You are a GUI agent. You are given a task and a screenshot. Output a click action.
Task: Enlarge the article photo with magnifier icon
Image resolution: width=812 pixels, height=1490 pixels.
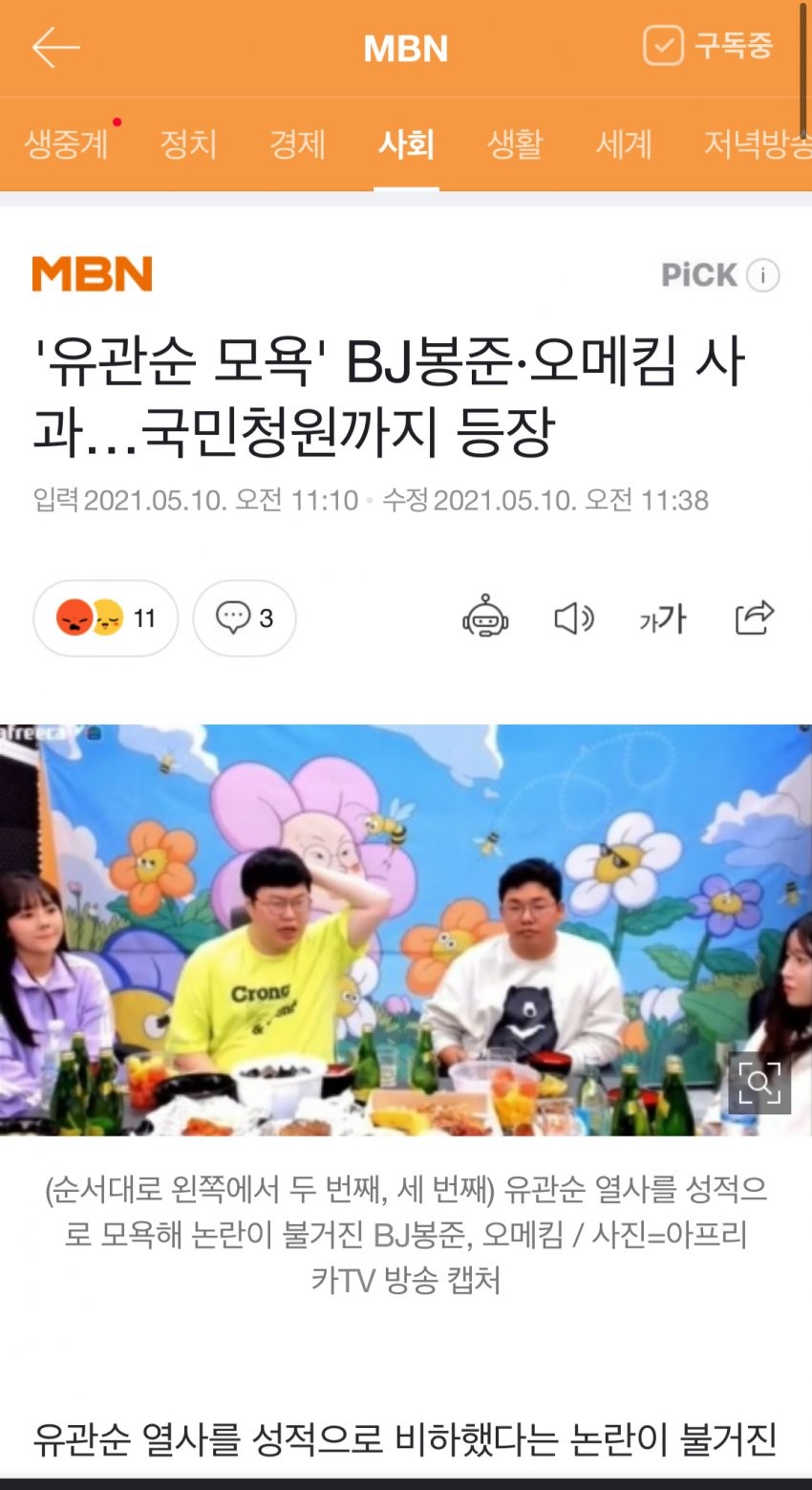759,1083
